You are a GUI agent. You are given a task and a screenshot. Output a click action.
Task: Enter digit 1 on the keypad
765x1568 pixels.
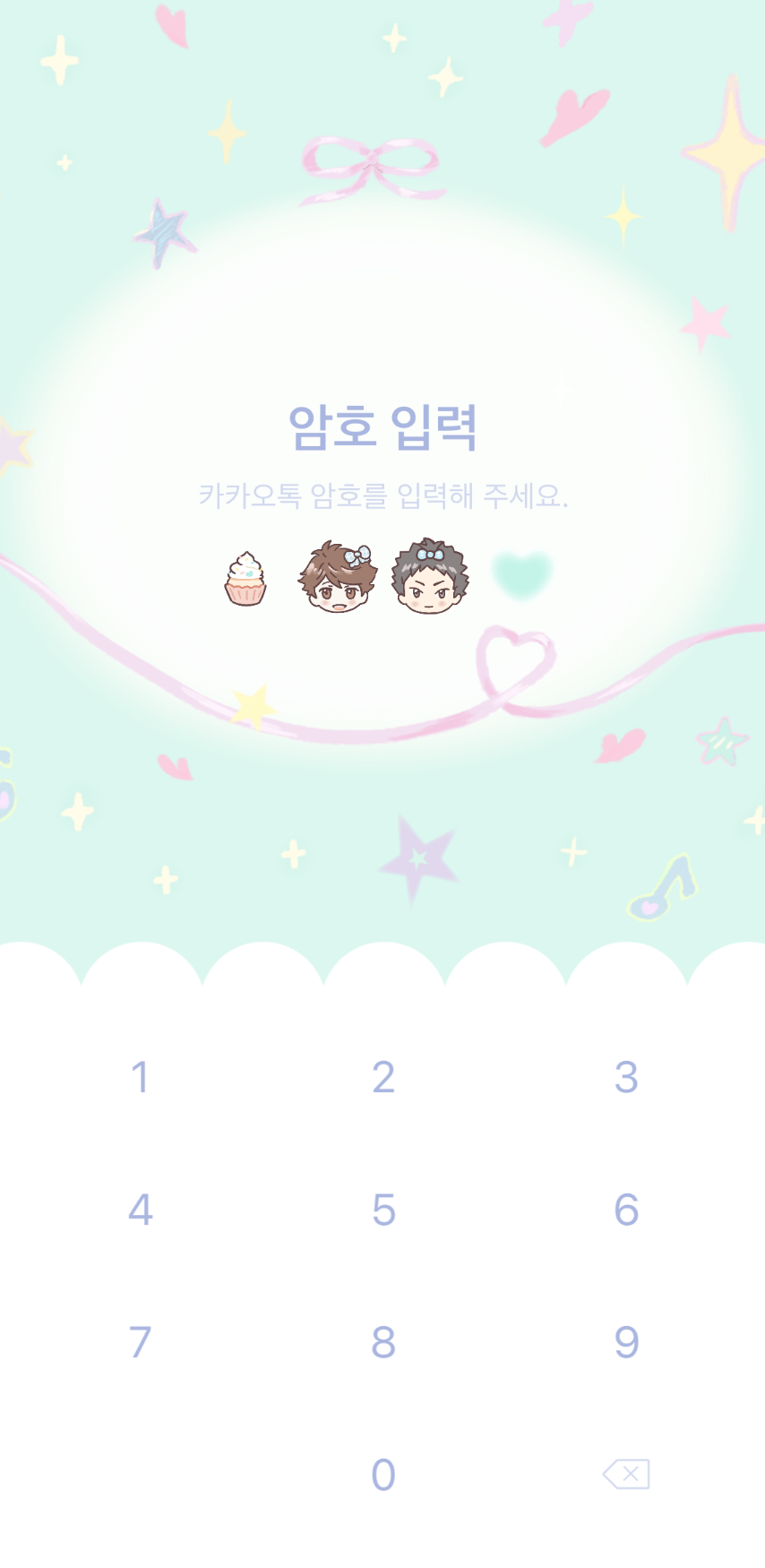(x=140, y=1077)
